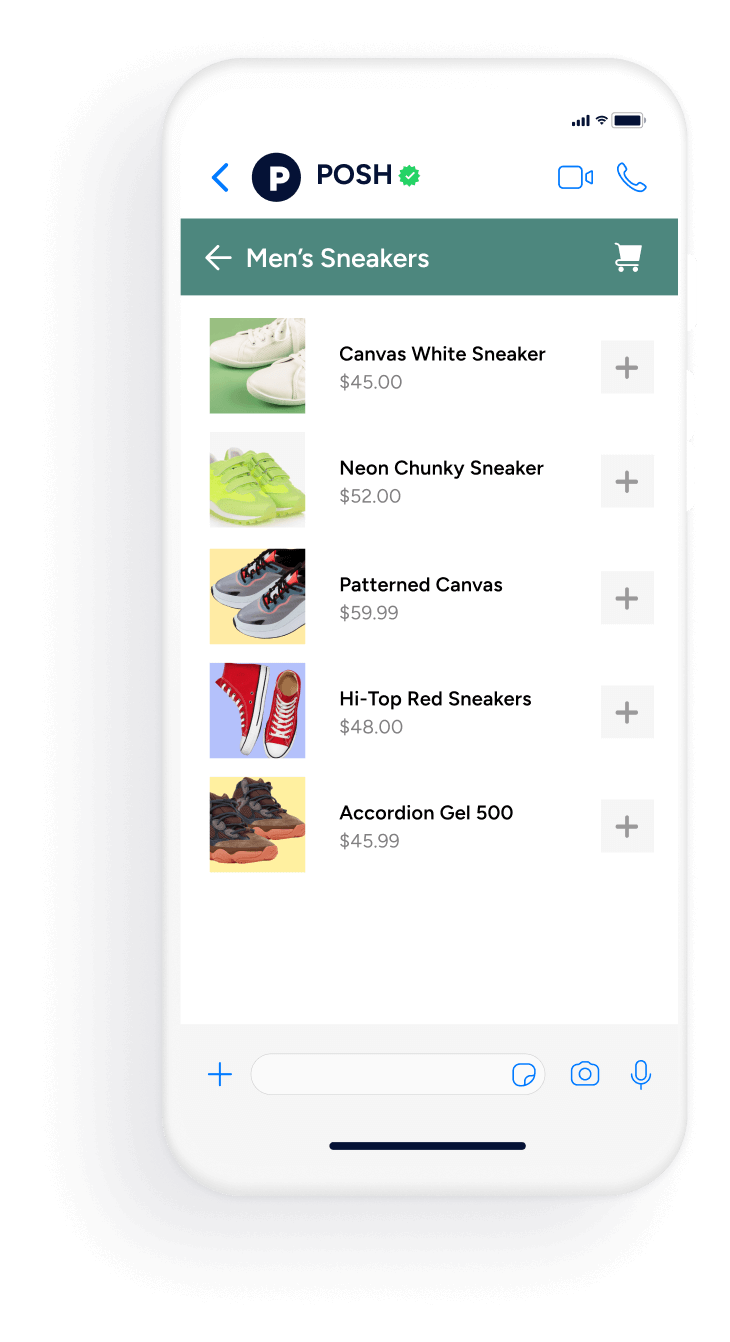The height and width of the screenshot is (1342, 730).
Task: Add Canvas White Sneaker to cart
Action: coord(627,367)
